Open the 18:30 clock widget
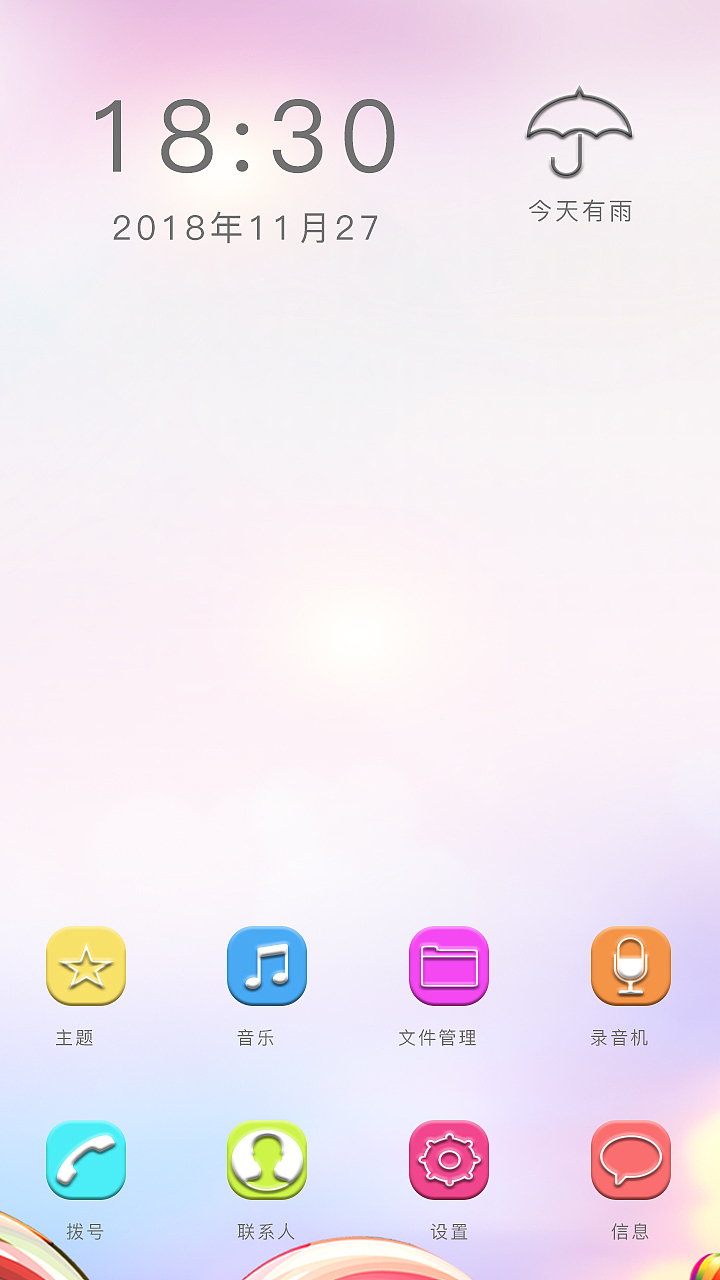The image size is (720, 1280). tap(246, 138)
